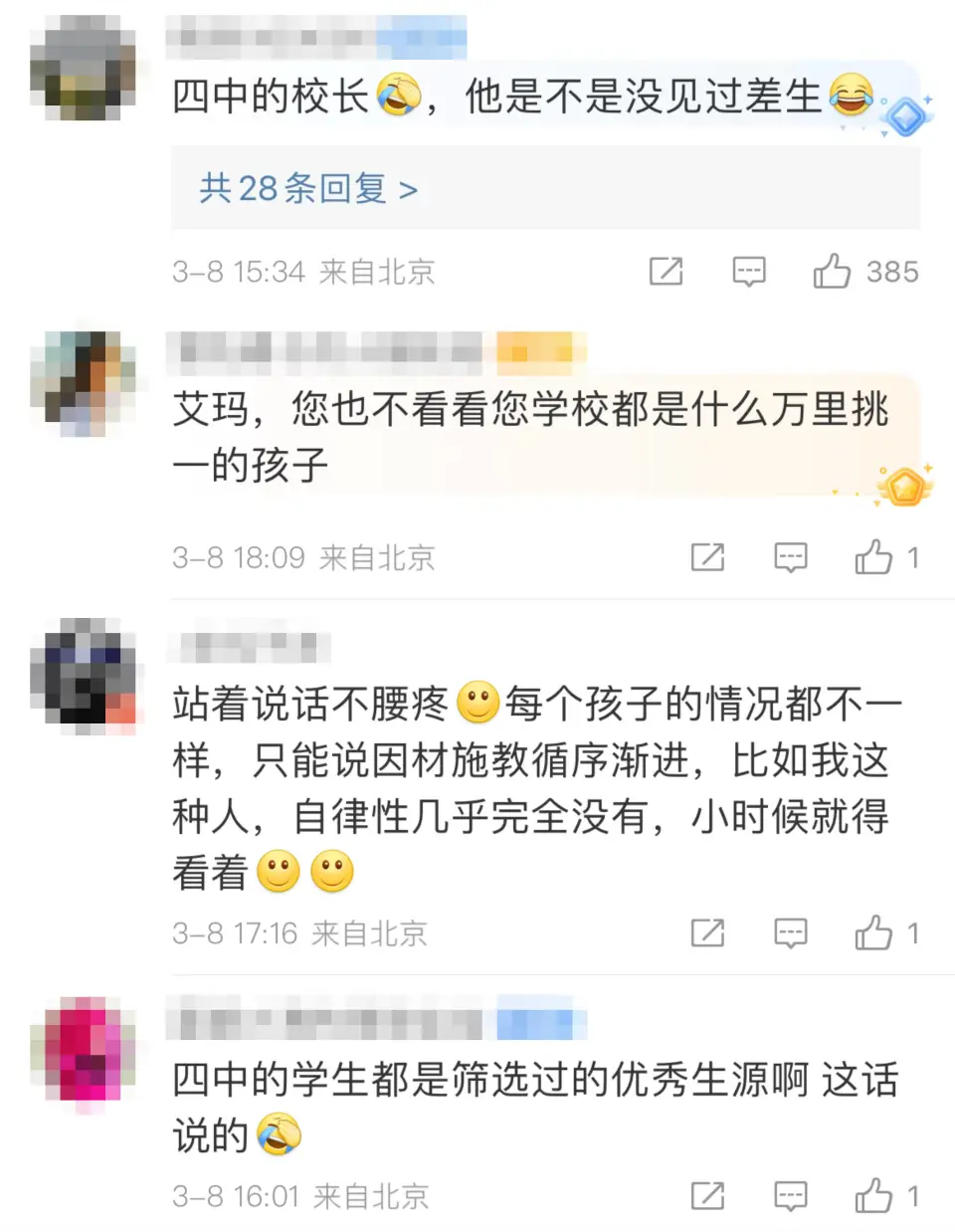Share the 站着说话不腰疼 comment
Screen dimensions: 955x1232
click(x=707, y=933)
